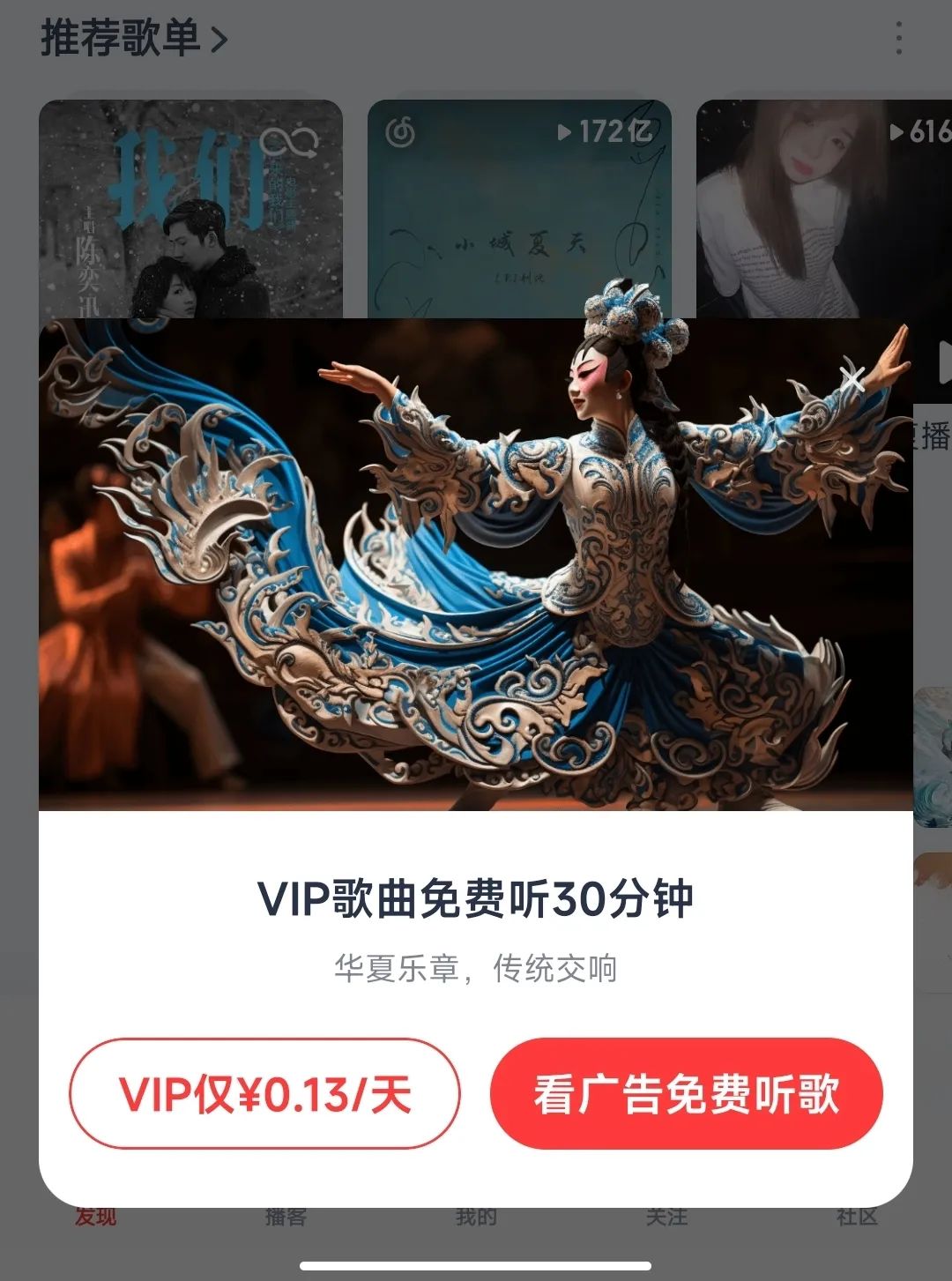The width and height of the screenshot is (952, 1281).
Task: Switch to the 发现 tab
Action: point(95,1218)
